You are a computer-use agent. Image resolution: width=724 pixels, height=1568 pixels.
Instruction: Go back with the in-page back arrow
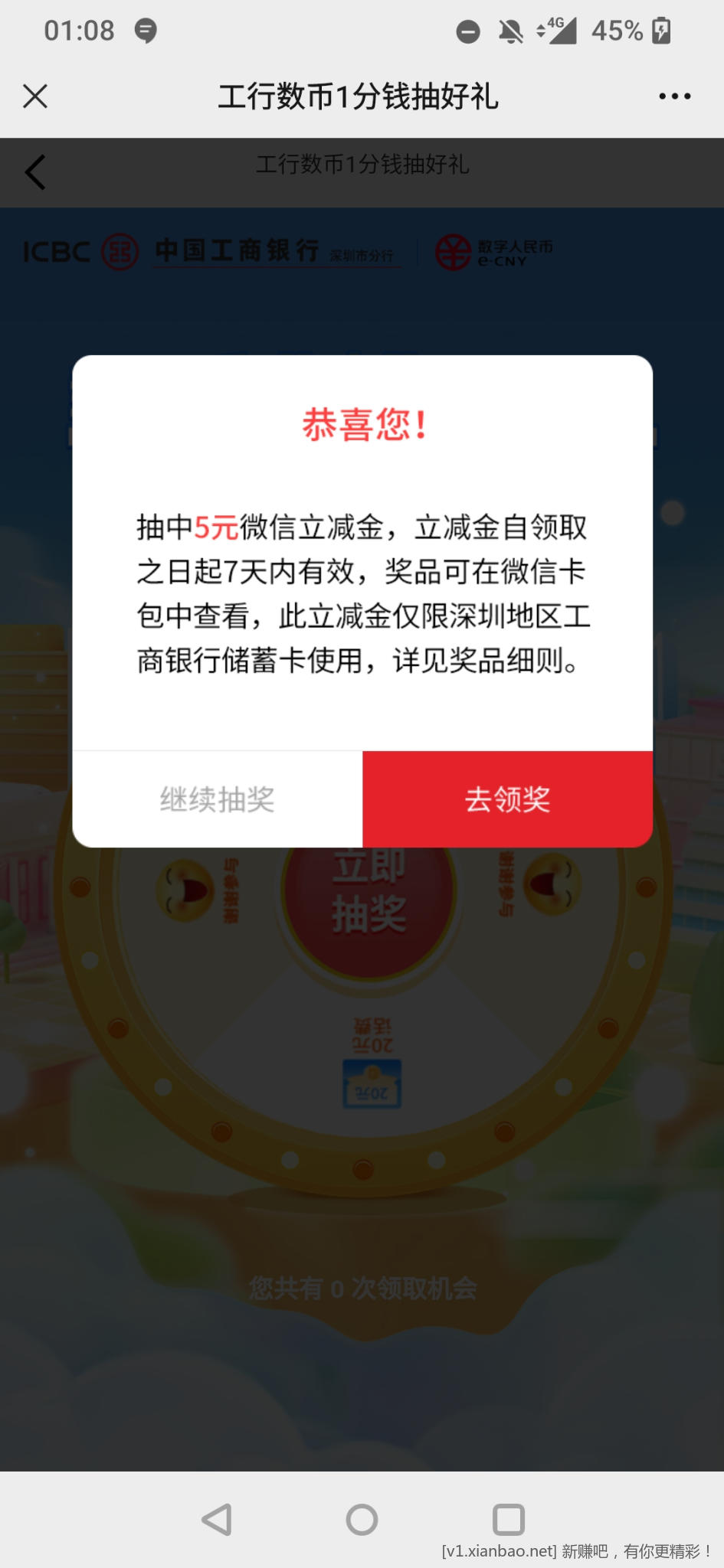[35, 171]
